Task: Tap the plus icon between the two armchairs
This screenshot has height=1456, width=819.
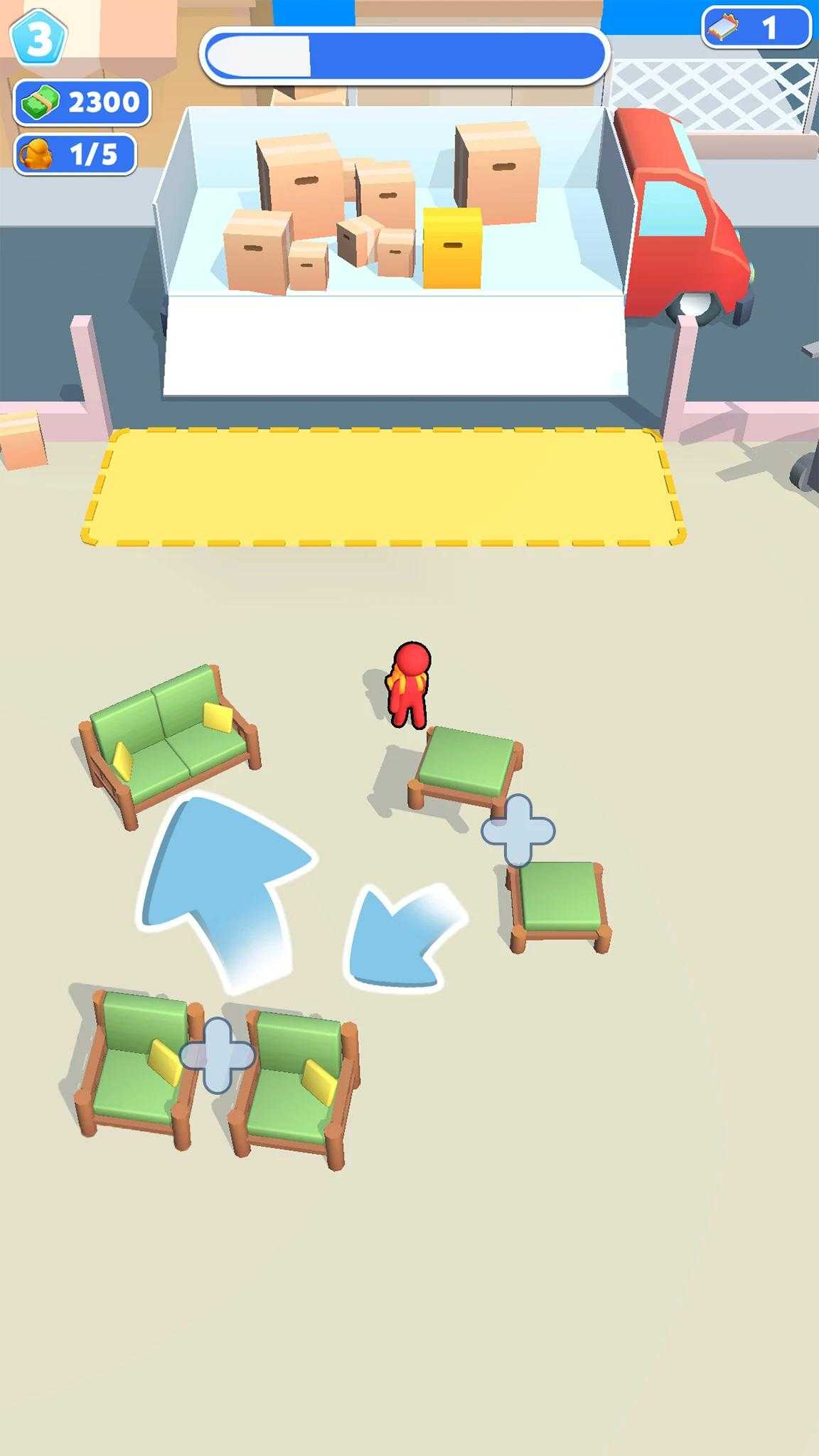Action: 217,1055
